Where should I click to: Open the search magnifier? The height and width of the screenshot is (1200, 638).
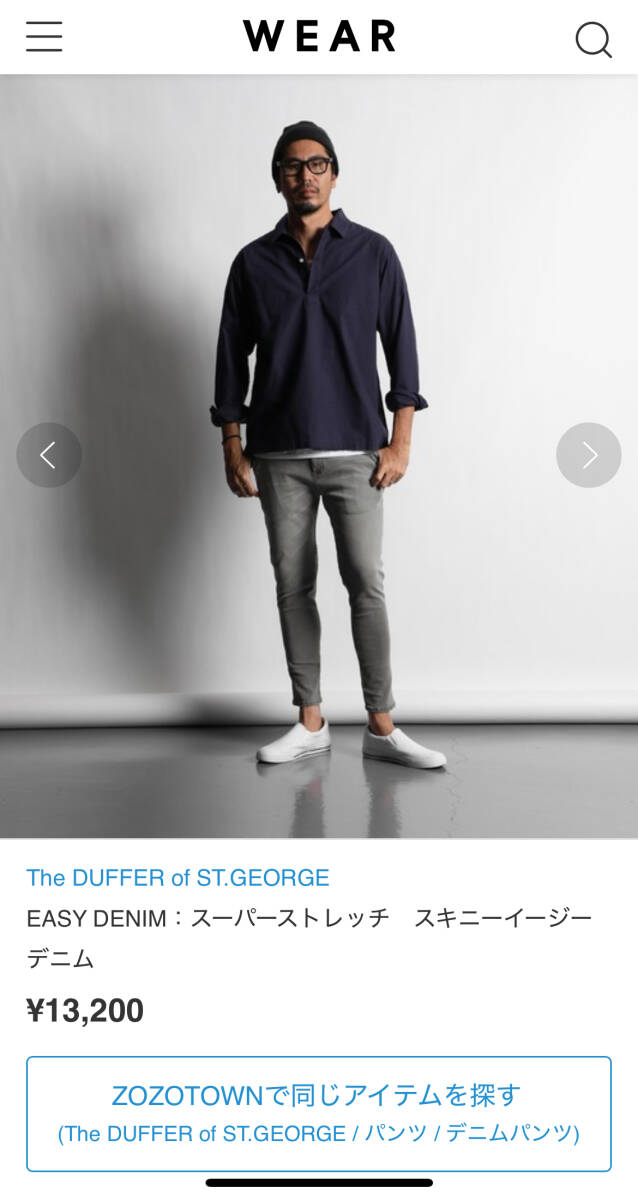pyautogui.click(x=593, y=39)
